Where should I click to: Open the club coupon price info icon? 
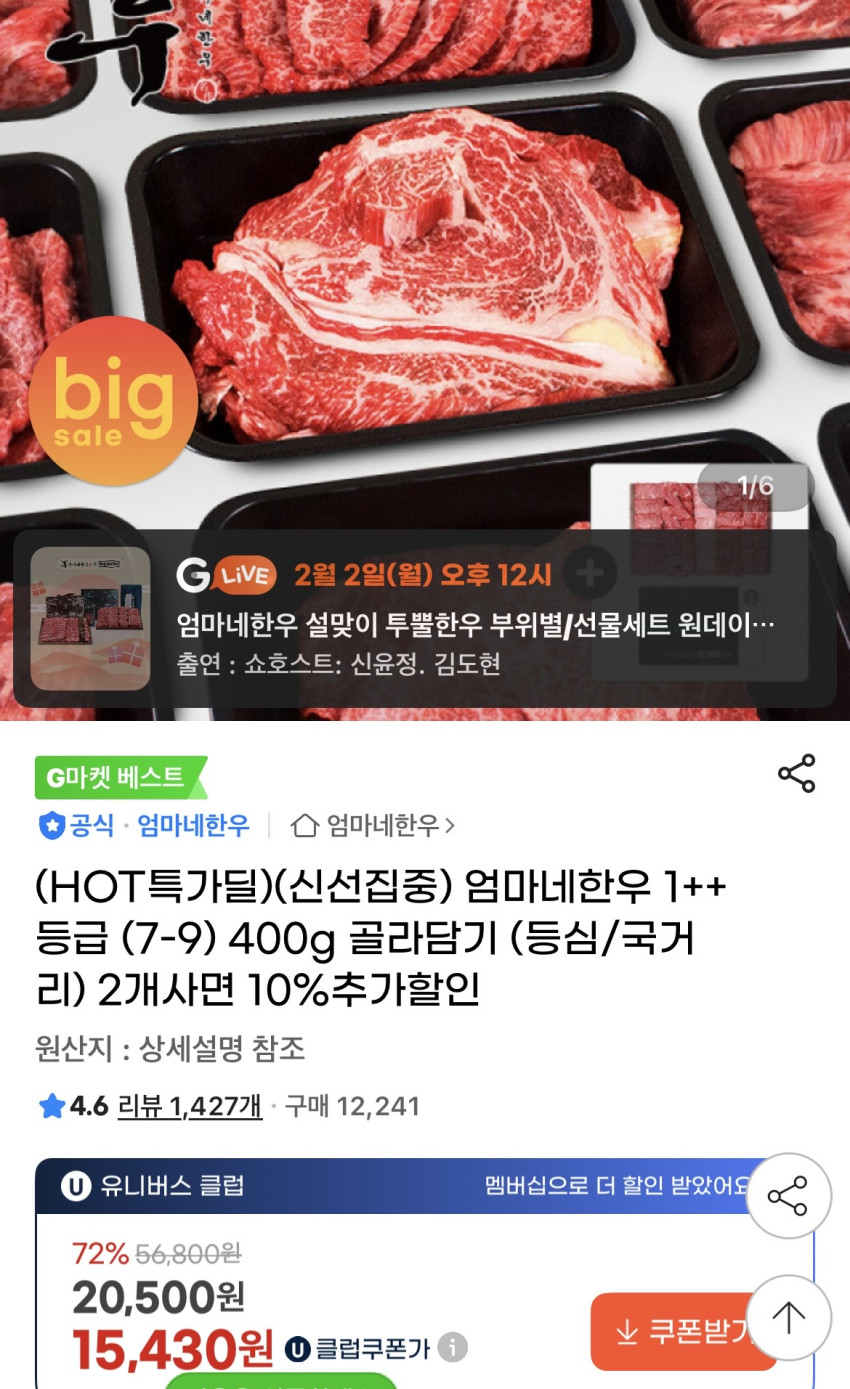[x=452, y=1347]
